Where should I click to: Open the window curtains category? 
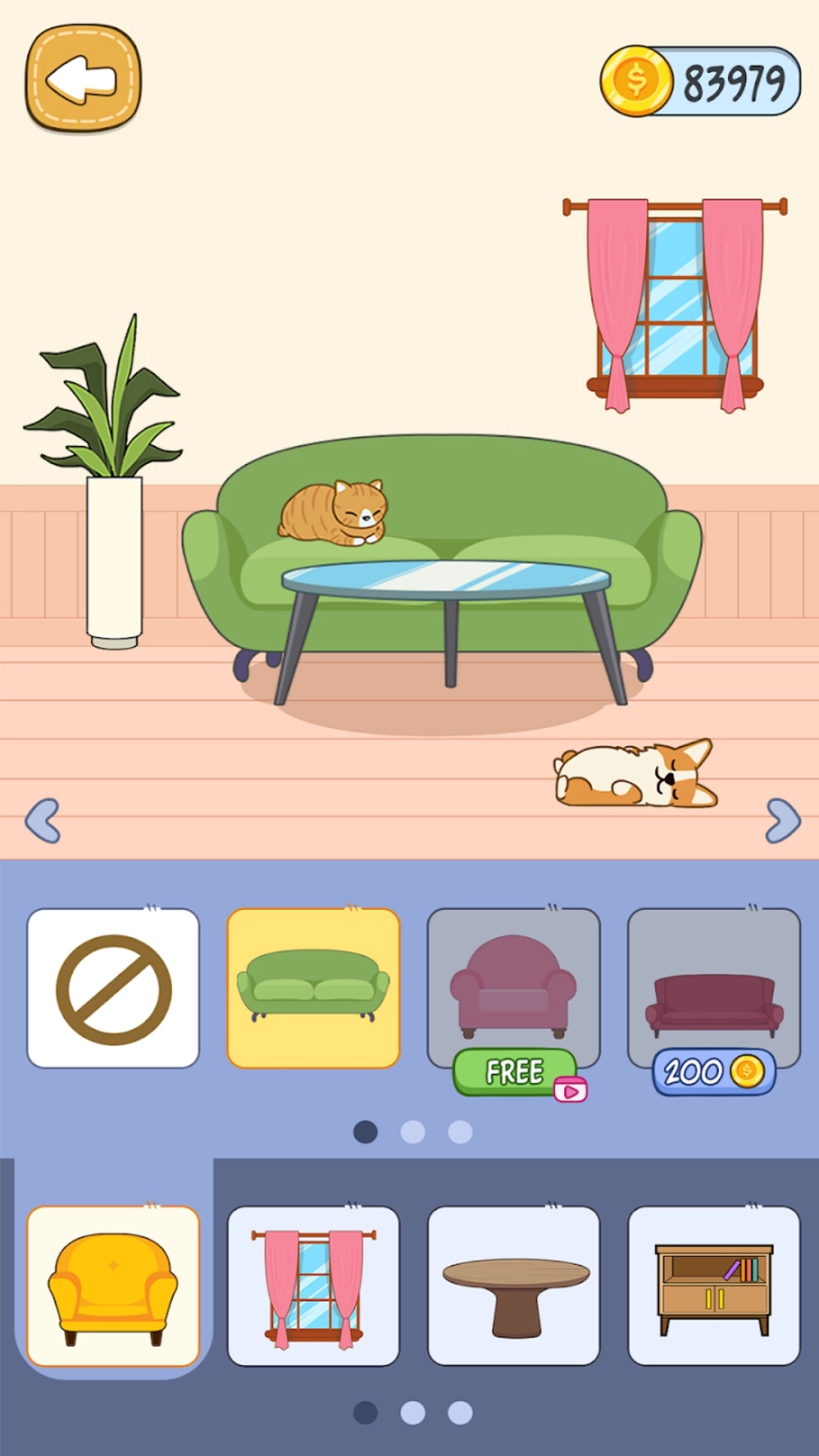[x=313, y=1286]
